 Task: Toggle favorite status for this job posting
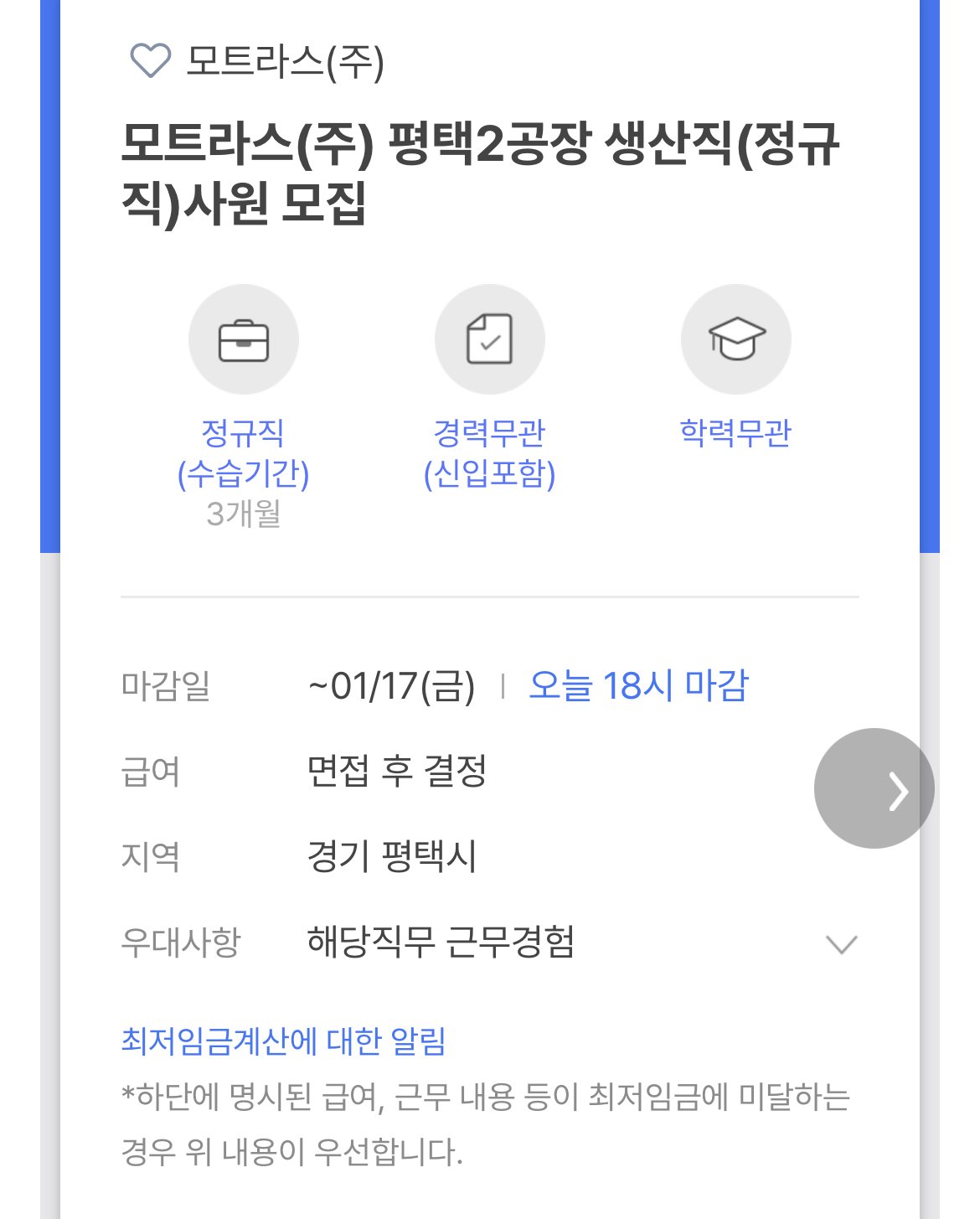pos(147,59)
